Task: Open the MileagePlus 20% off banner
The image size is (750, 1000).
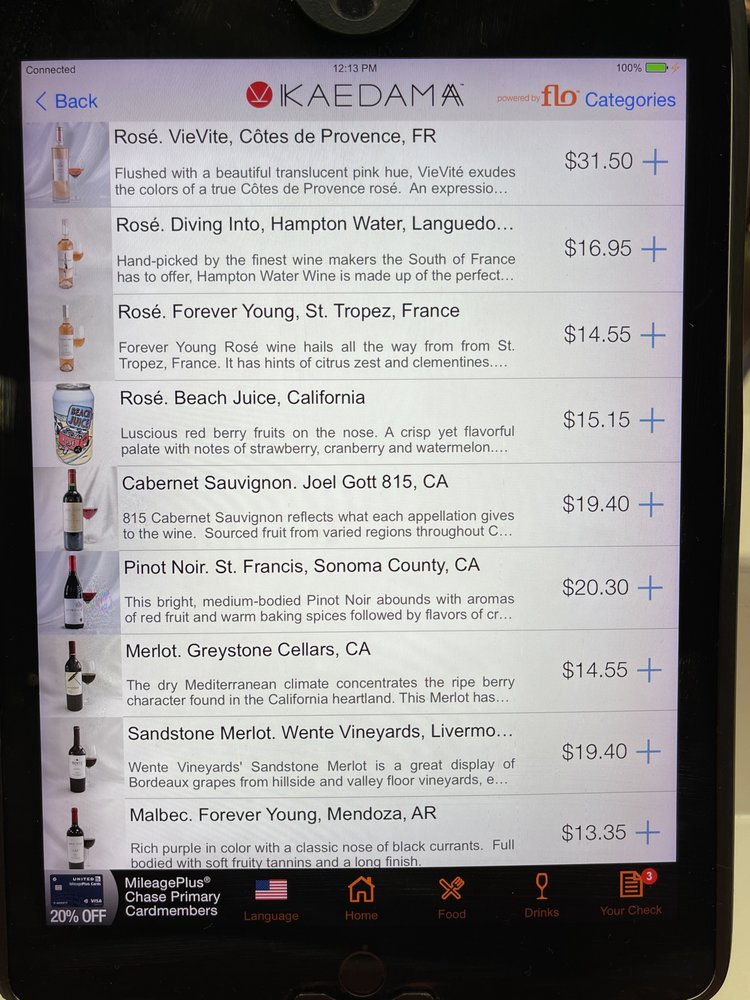Action: (x=135, y=897)
